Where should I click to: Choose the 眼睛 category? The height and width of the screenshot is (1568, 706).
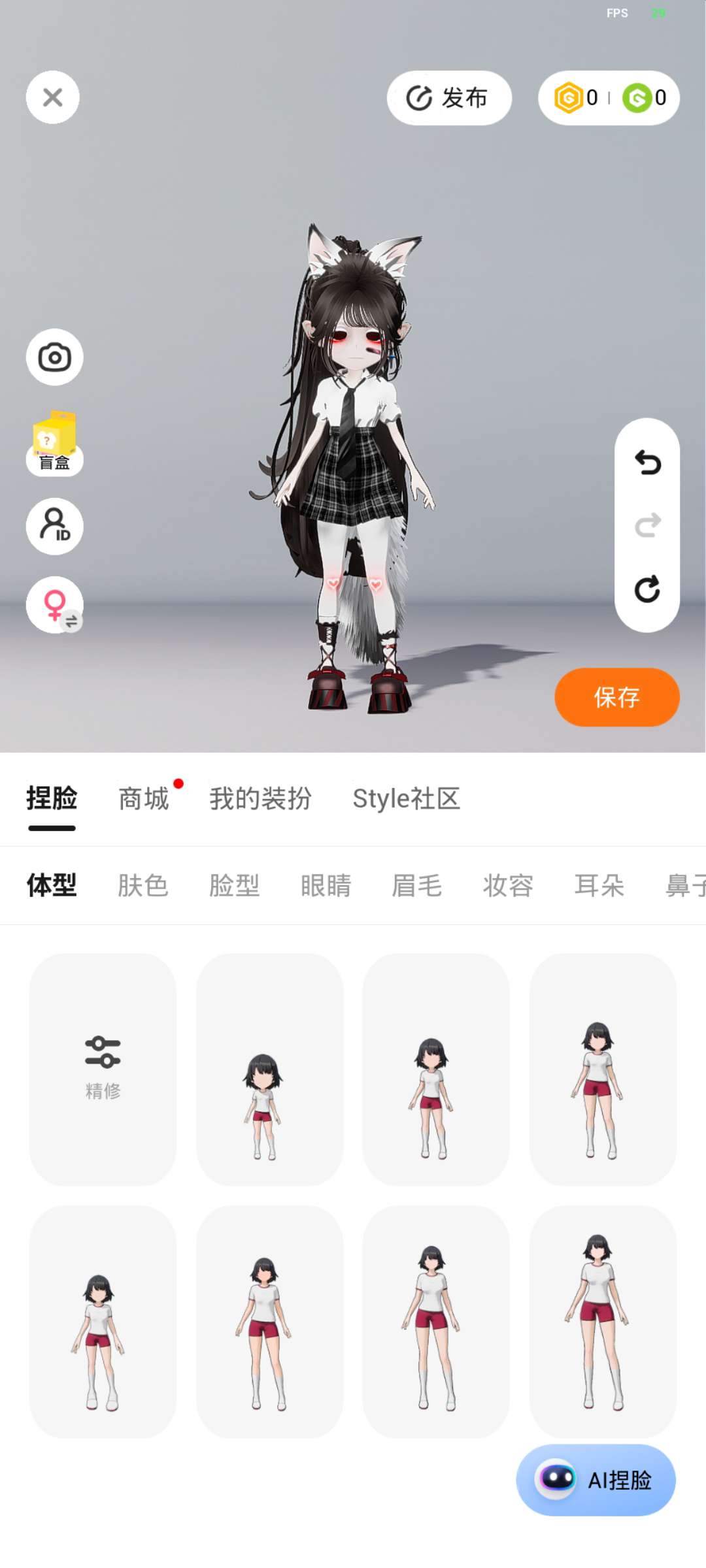[x=326, y=886]
